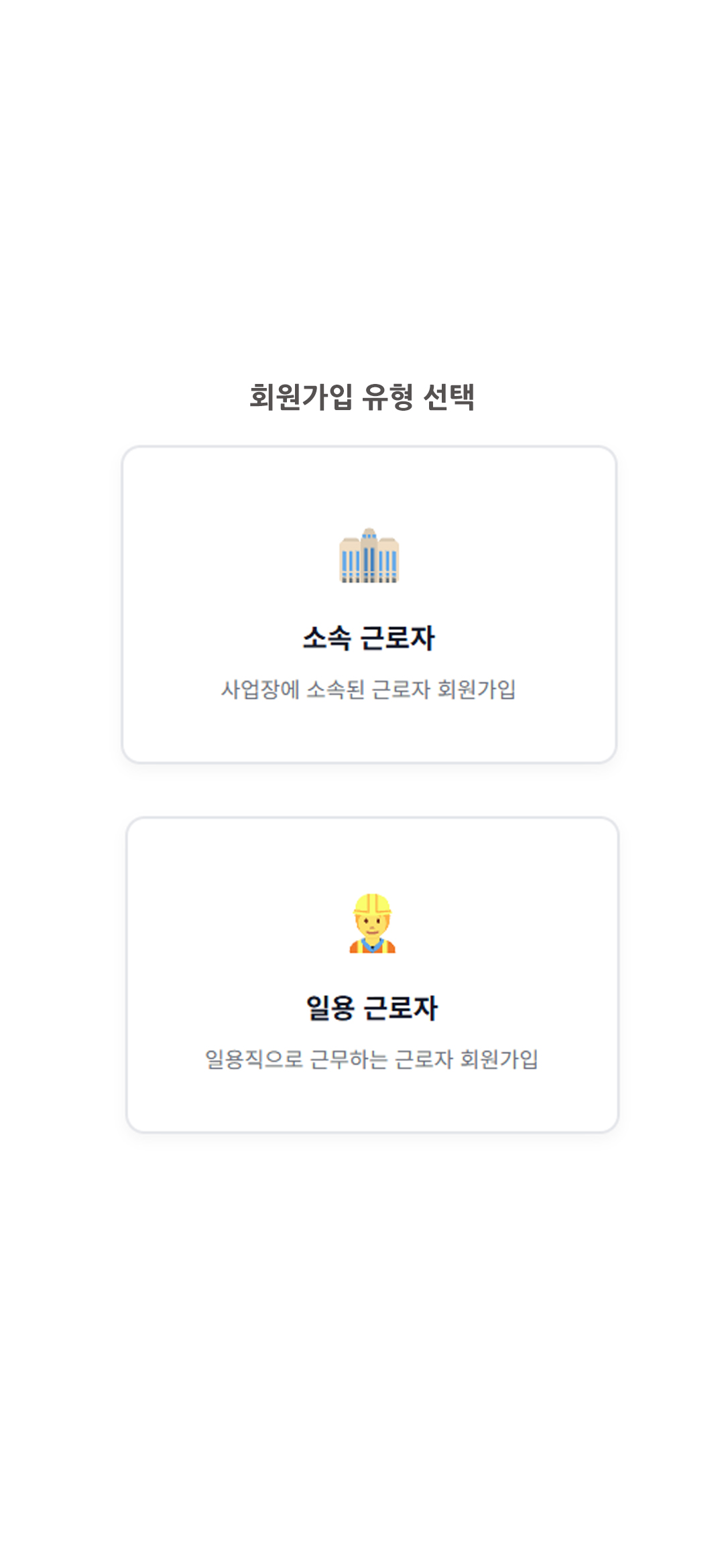
Task: Select the 소속 근로자 signup card
Action: (369, 604)
